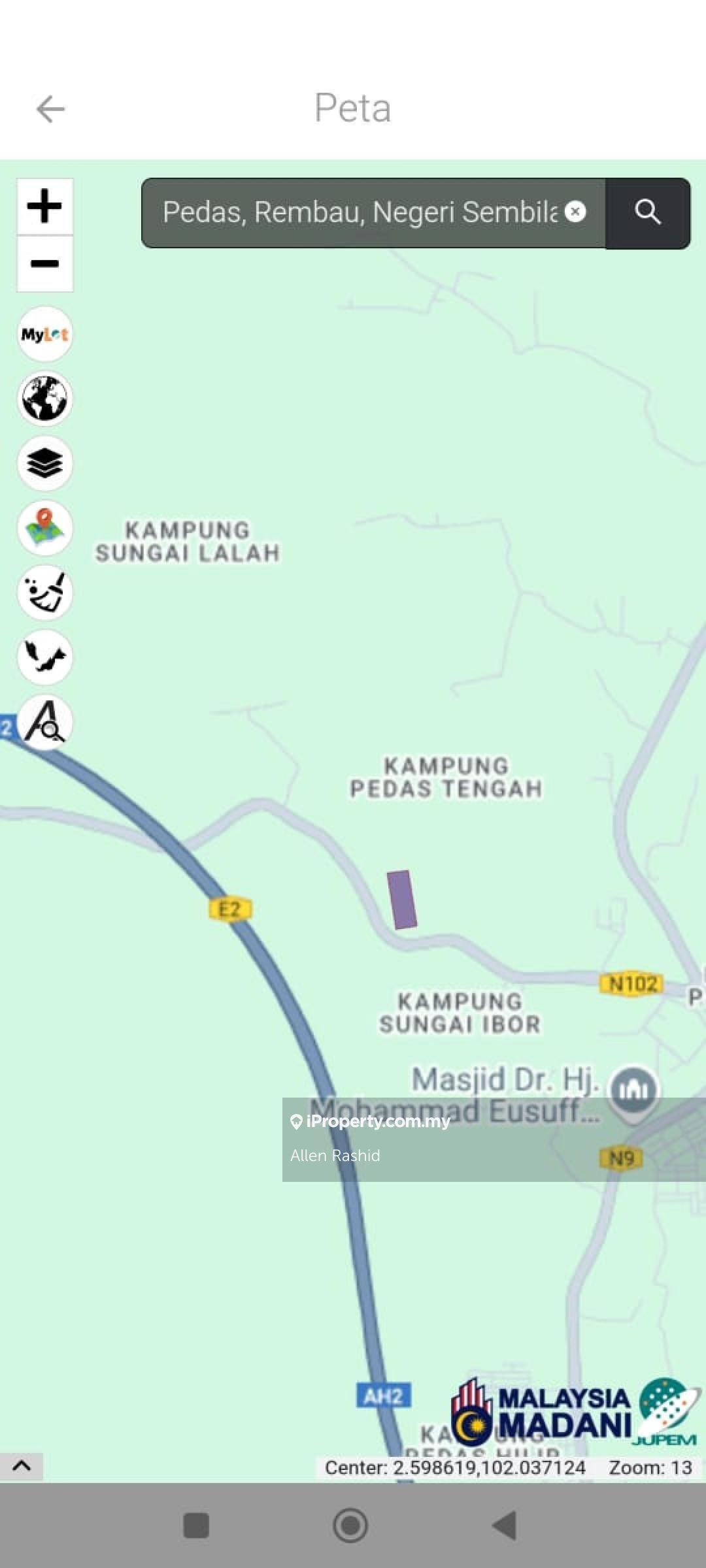Tap the Malaysia map outline icon
The image size is (706, 1568).
(44, 657)
